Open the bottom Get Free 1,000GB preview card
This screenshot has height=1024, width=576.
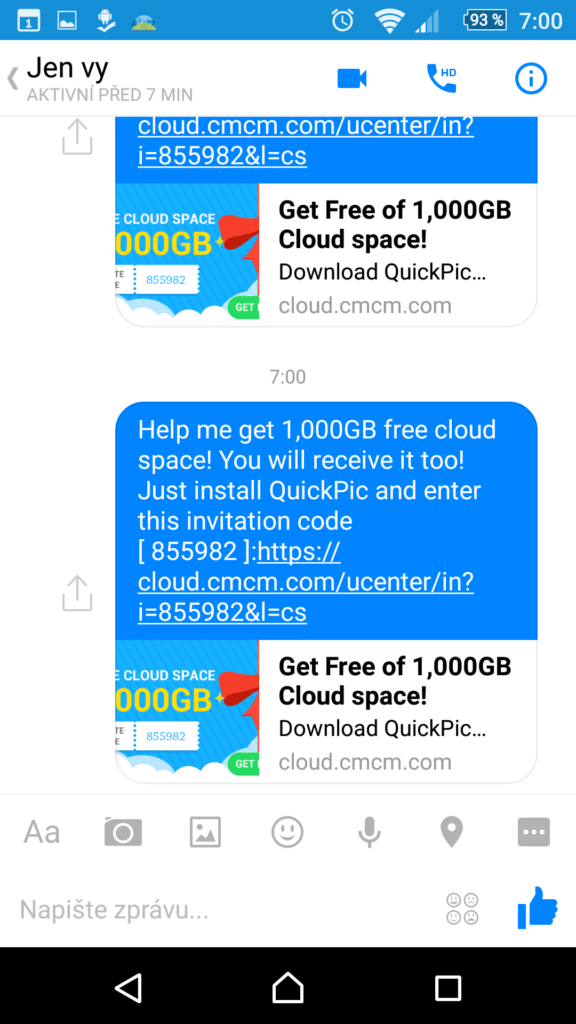point(327,711)
